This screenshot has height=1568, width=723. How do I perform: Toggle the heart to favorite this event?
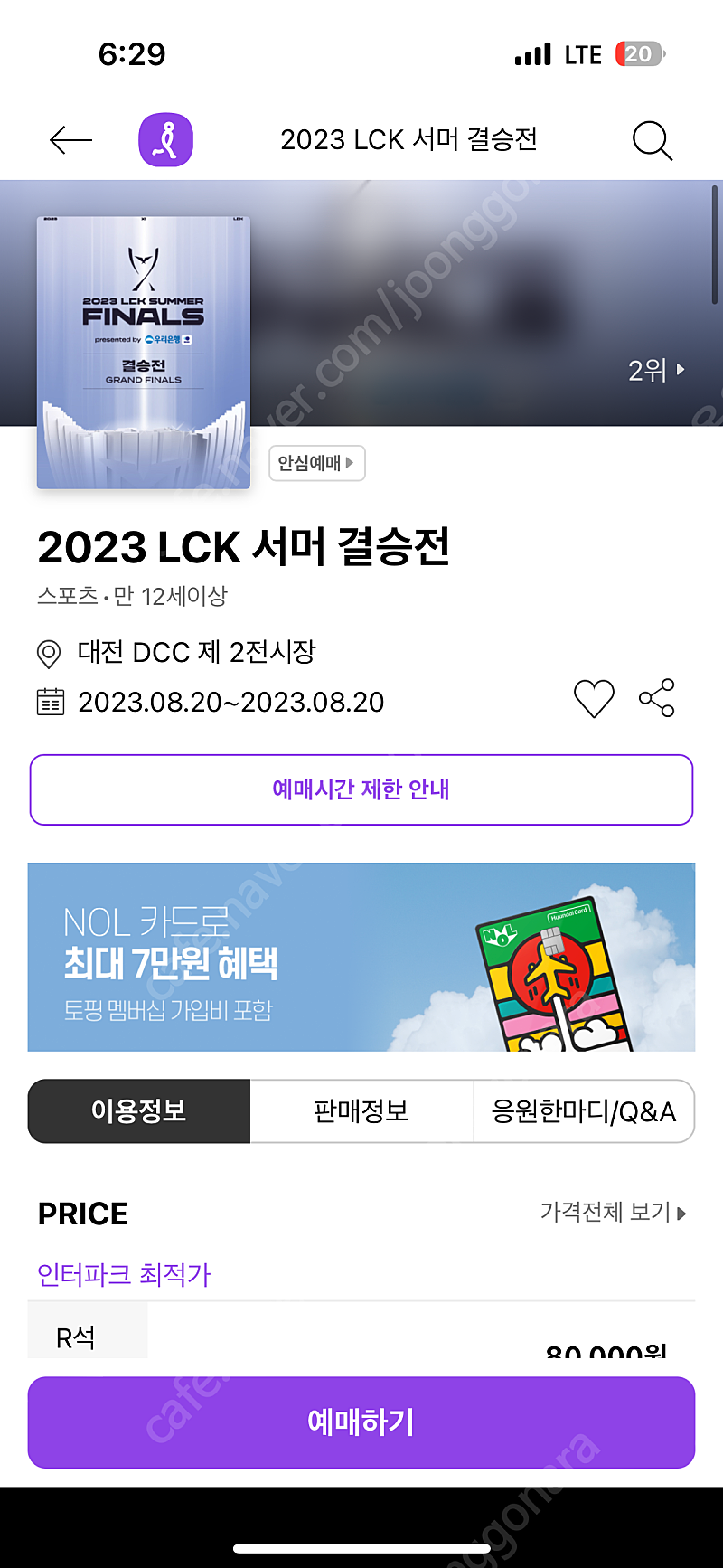594,697
